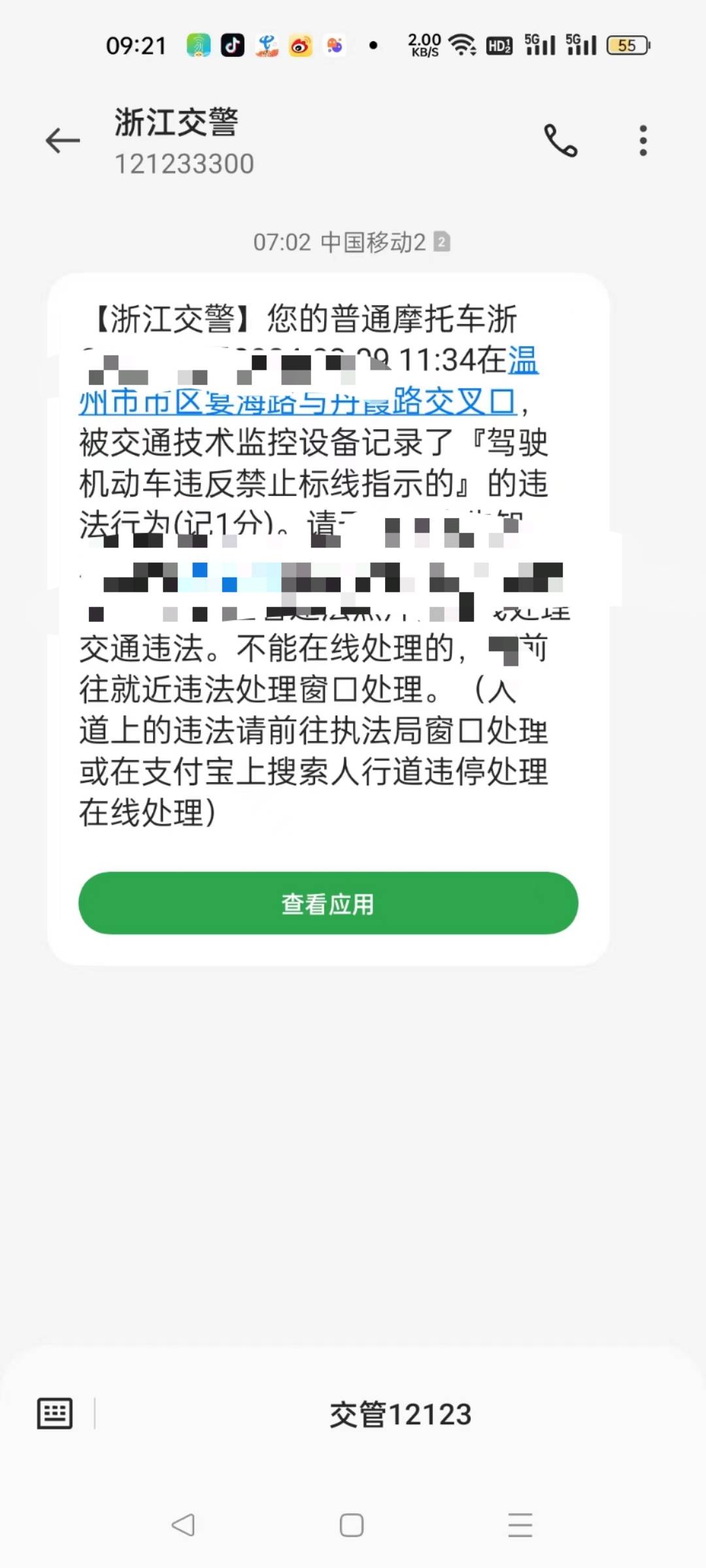Viewport: 706px width, 1568px height.
Task: Tap the system home button
Action: 352,1526
